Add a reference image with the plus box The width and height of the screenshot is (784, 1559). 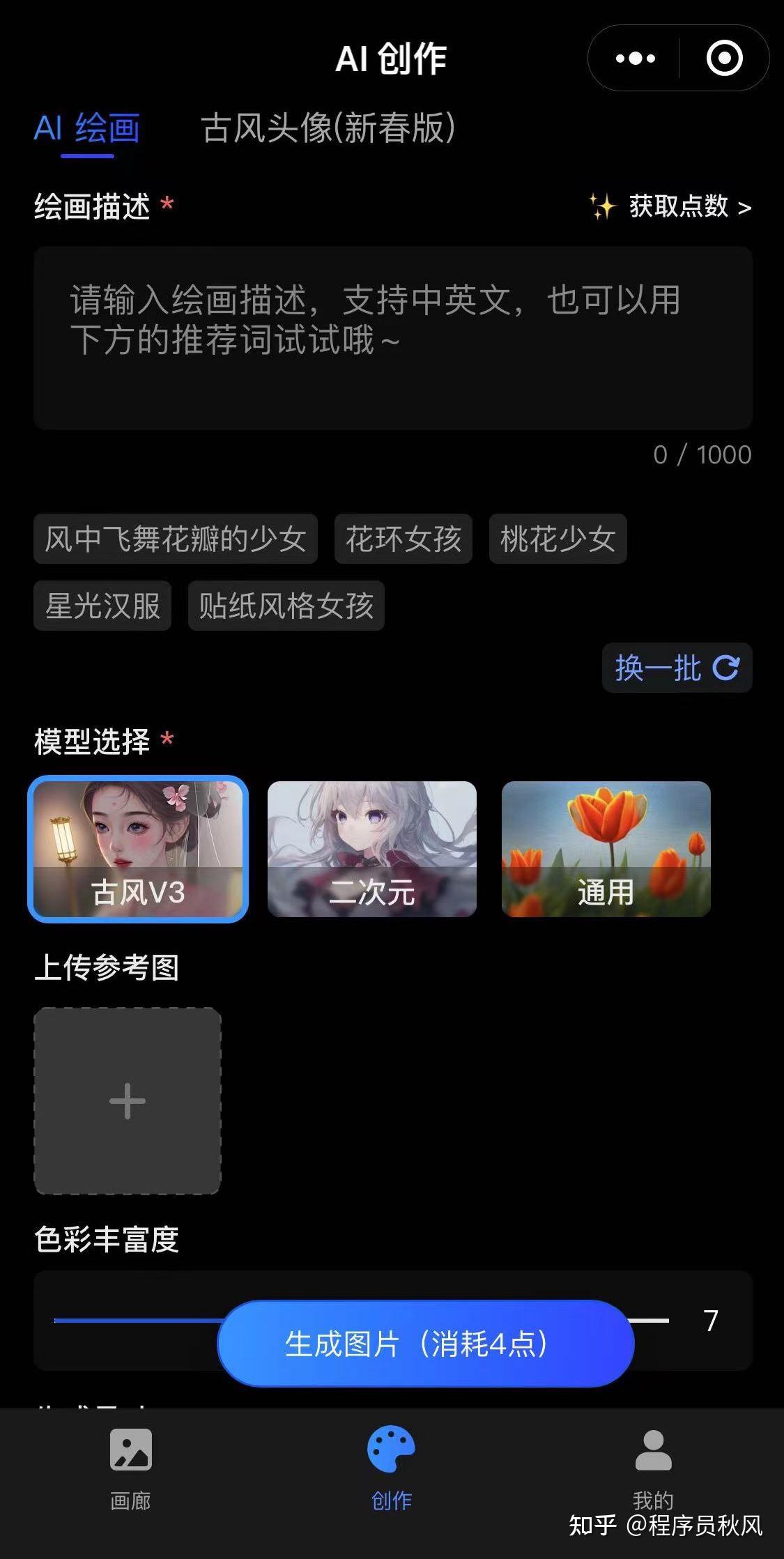[x=128, y=1101]
